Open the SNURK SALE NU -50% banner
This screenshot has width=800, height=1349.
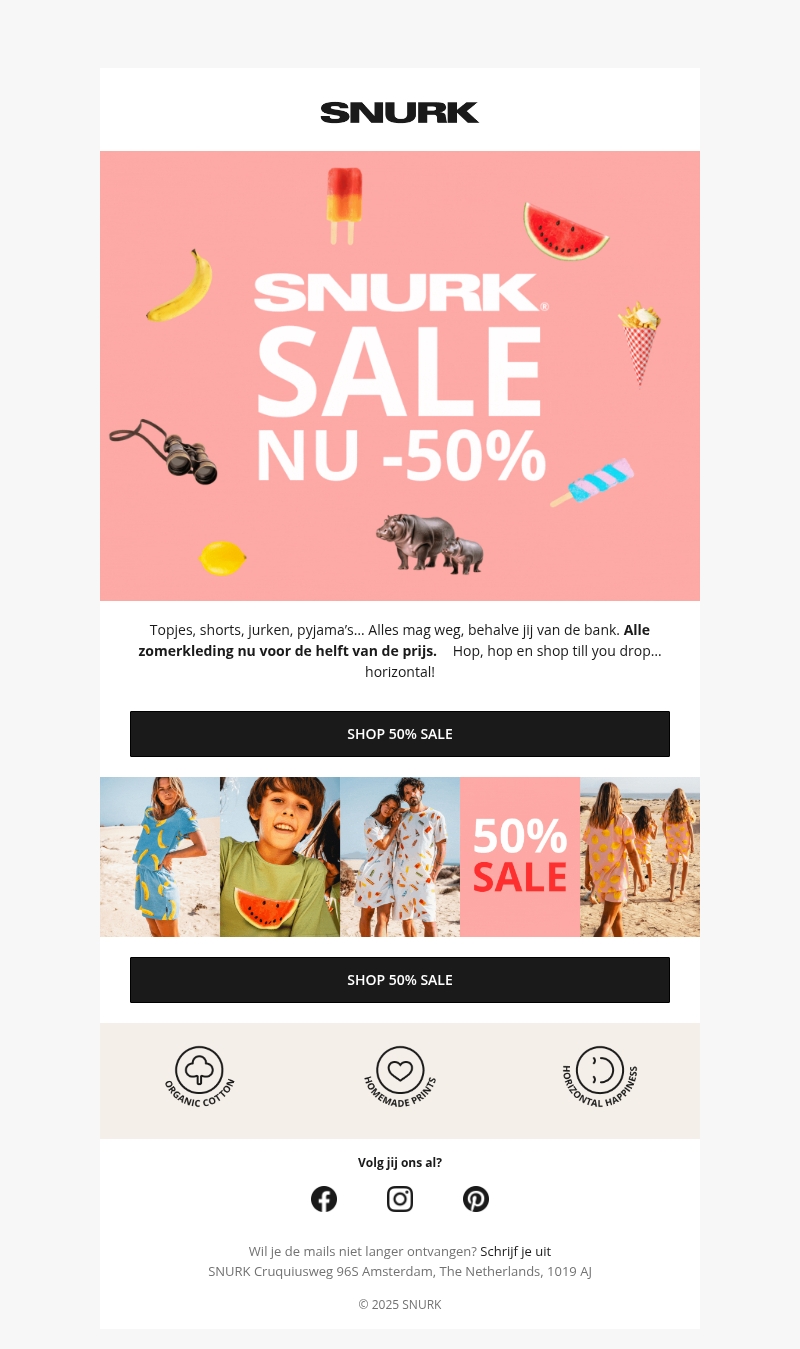400,376
